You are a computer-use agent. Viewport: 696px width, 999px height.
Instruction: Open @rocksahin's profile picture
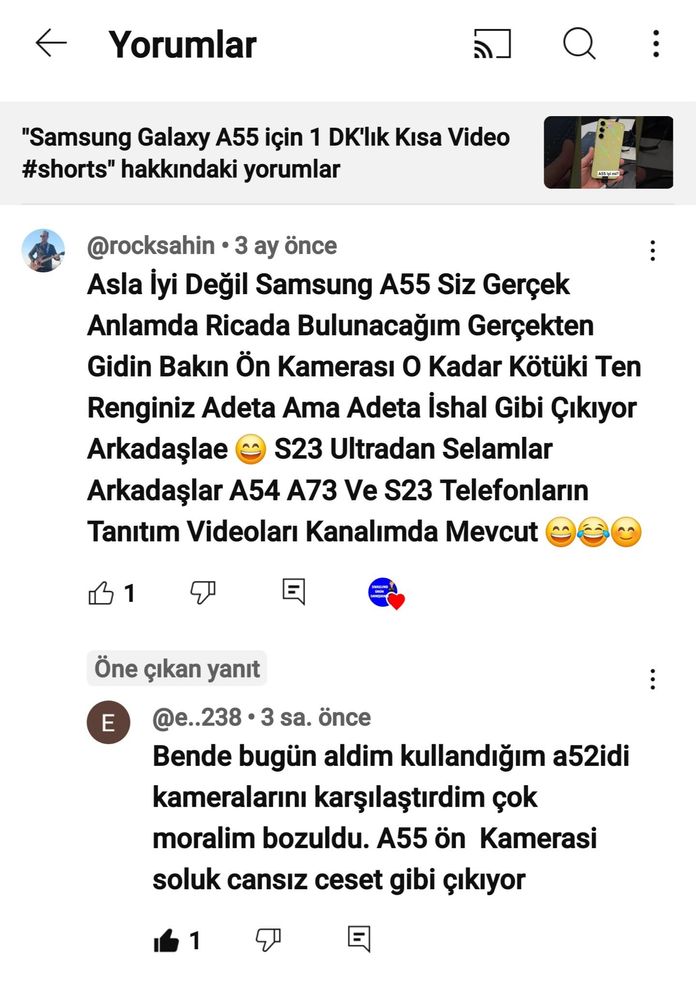point(43,250)
